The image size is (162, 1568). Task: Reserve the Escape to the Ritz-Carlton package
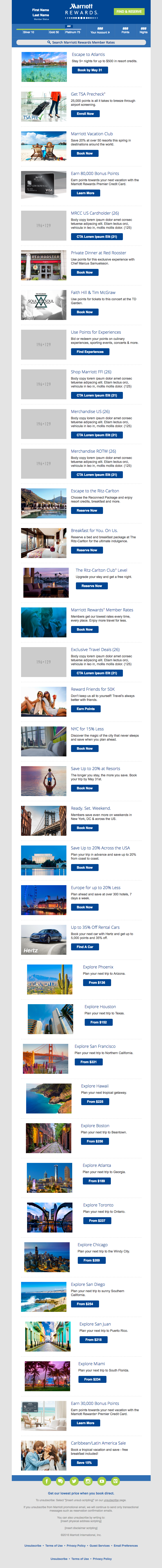[x=87, y=511]
